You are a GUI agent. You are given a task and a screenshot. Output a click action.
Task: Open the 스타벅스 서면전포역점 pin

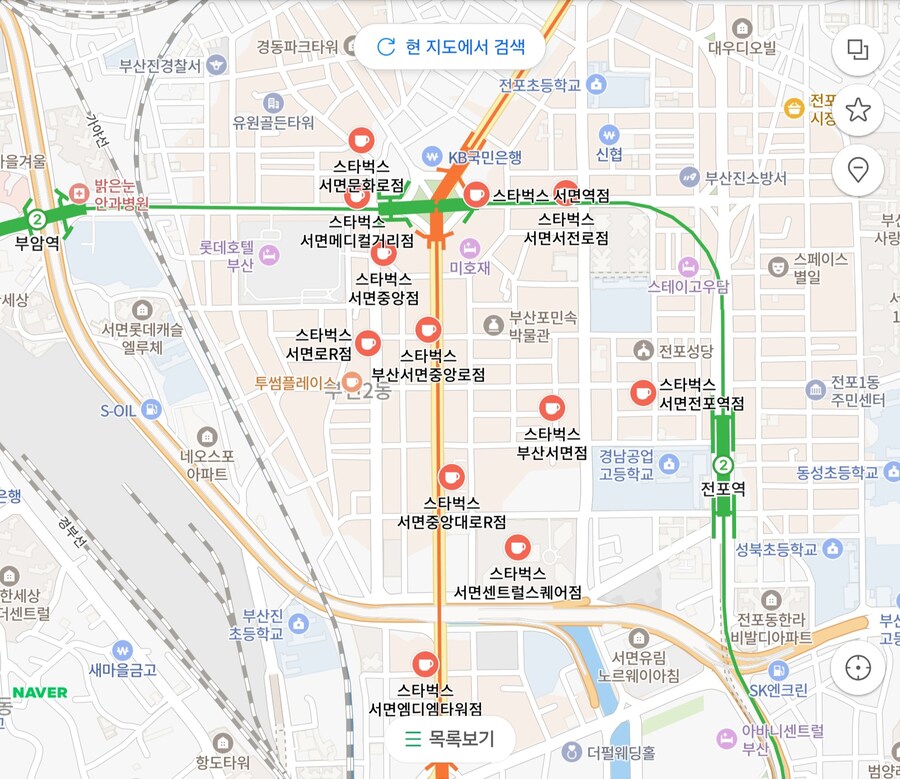click(x=643, y=393)
